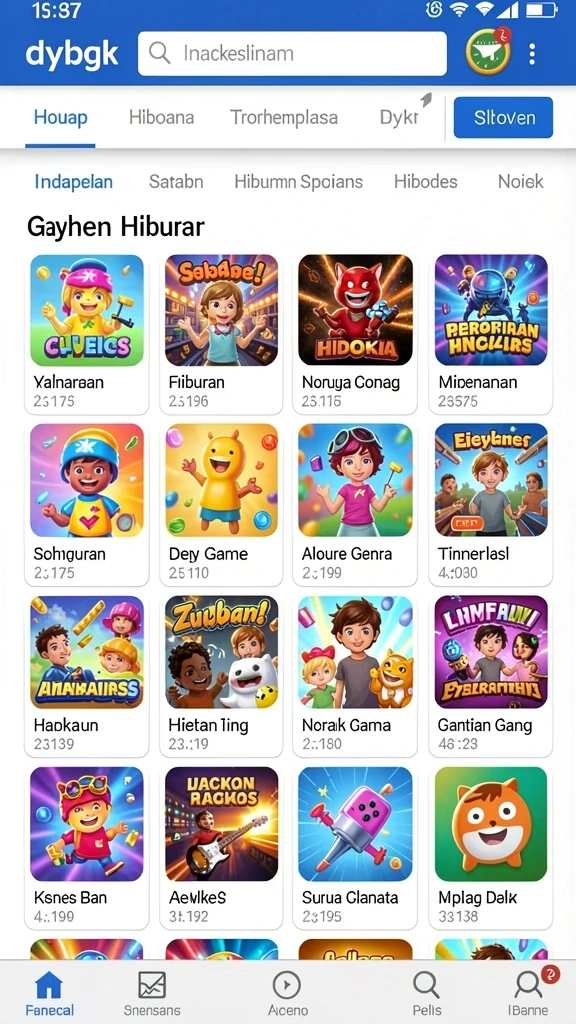The image size is (576, 1024).
Task: Open the overflow menu with three dots
Action: pos(532,54)
